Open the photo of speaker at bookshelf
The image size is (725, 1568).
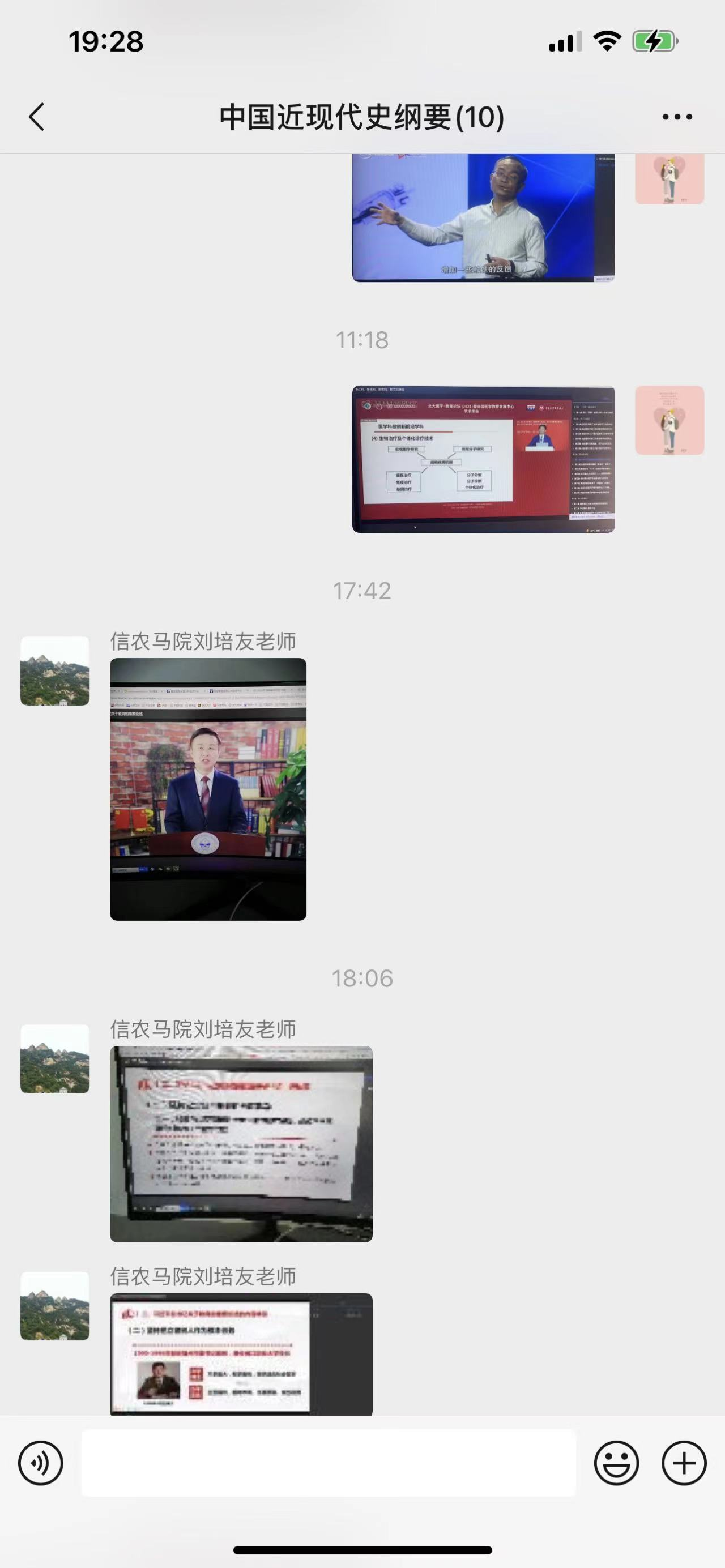(208, 789)
